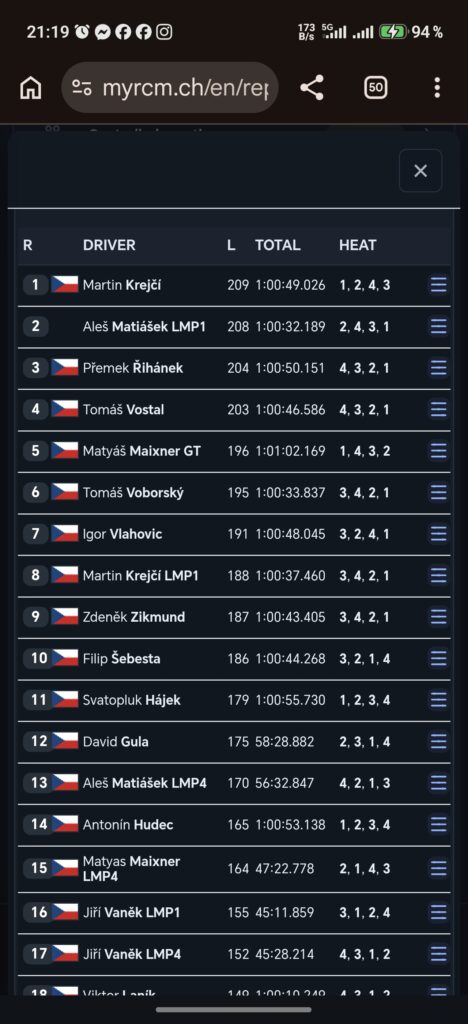This screenshot has height=1024, width=468.
Task: Show Zdeněk Zikmund's lap details
Action: (x=438, y=617)
